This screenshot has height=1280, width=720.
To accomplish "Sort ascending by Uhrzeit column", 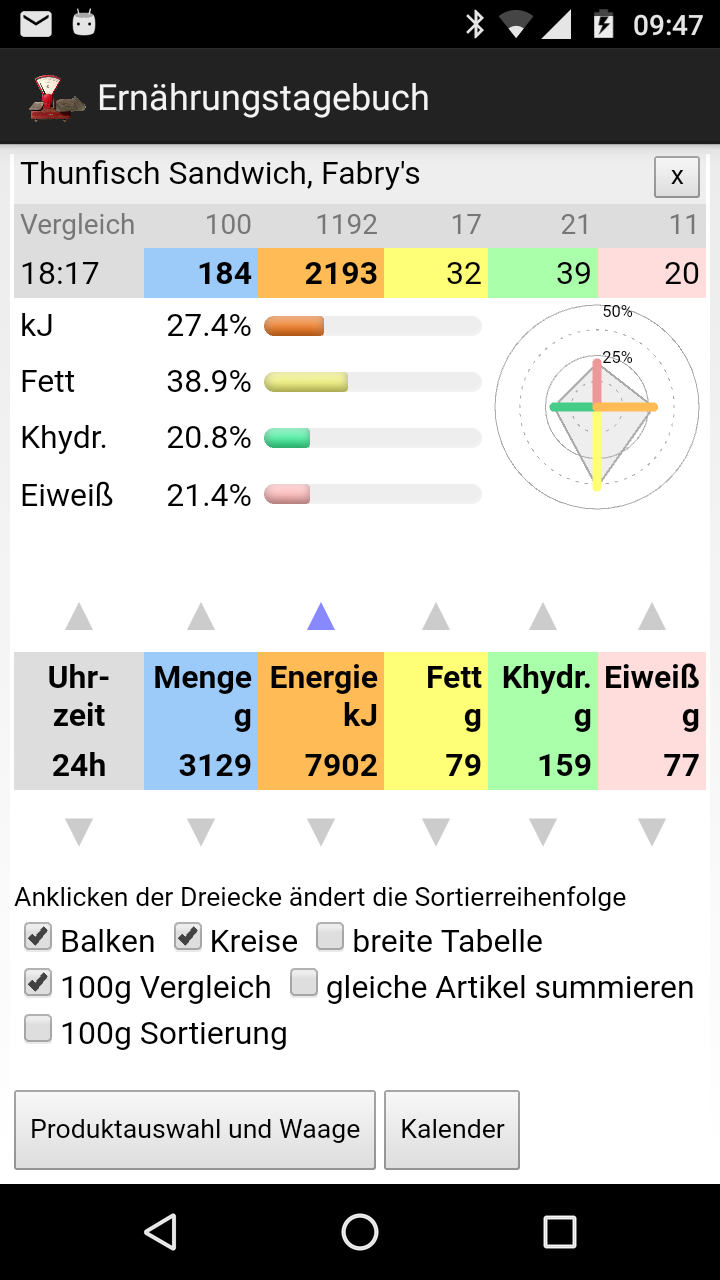I will pyautogui.click(x=79, y=617).
